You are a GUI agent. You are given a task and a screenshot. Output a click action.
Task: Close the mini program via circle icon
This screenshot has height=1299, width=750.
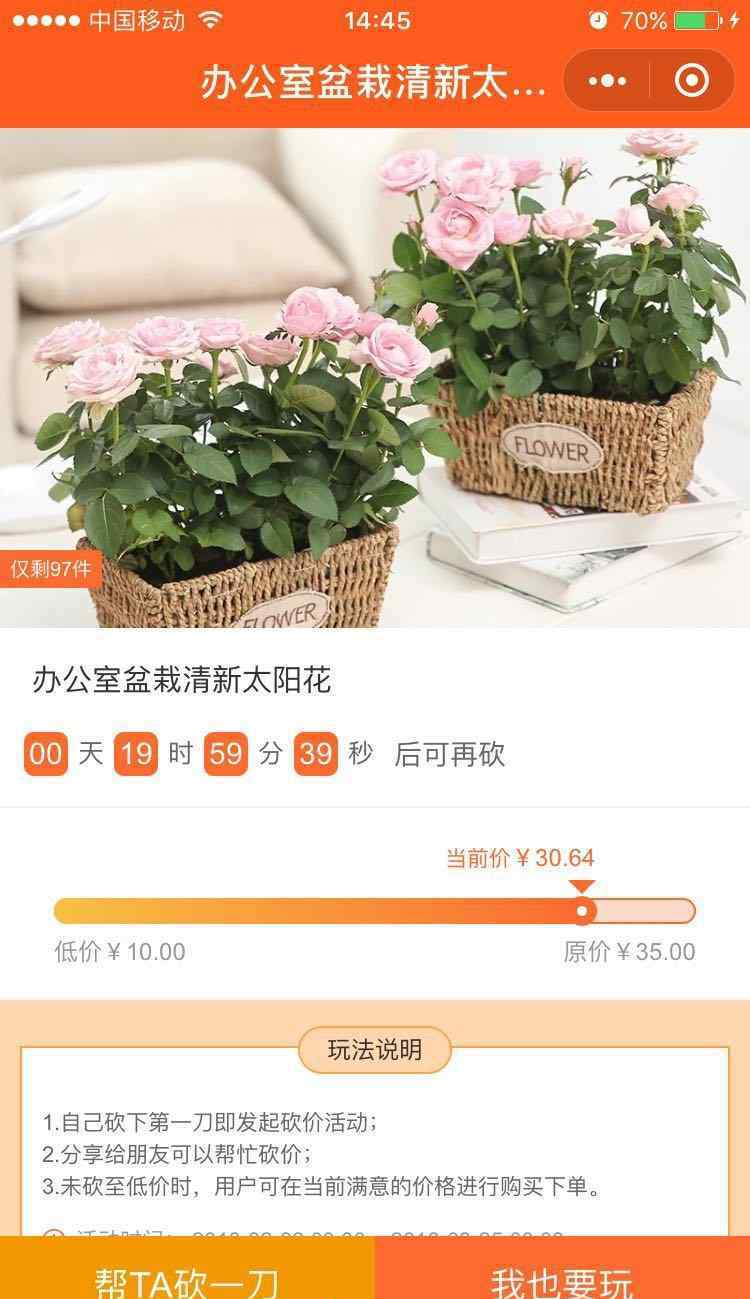692,81
